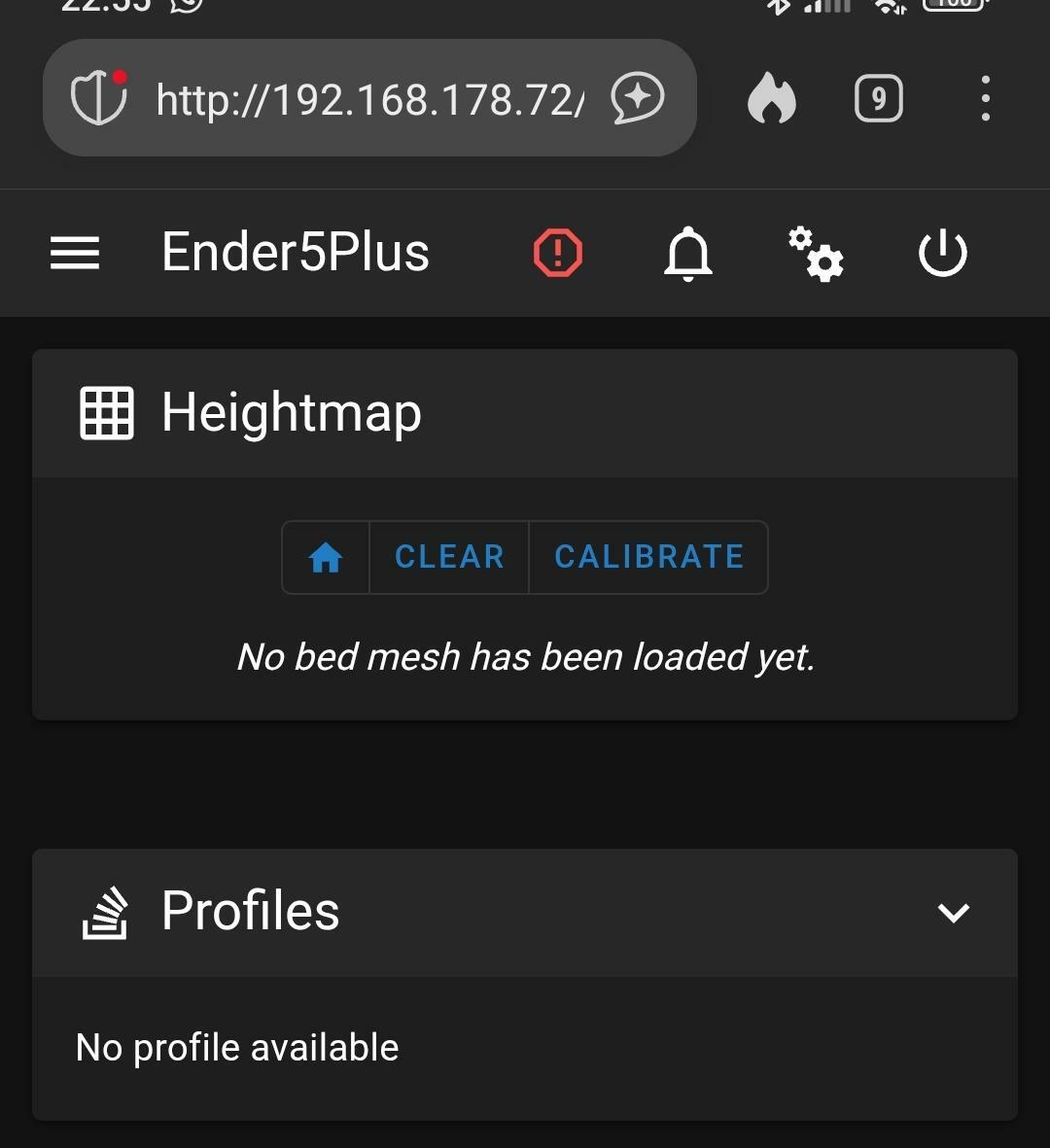Tap the flame icon in browser toolbar
The image size is (1050, 1148).
[x=772, y=99]
